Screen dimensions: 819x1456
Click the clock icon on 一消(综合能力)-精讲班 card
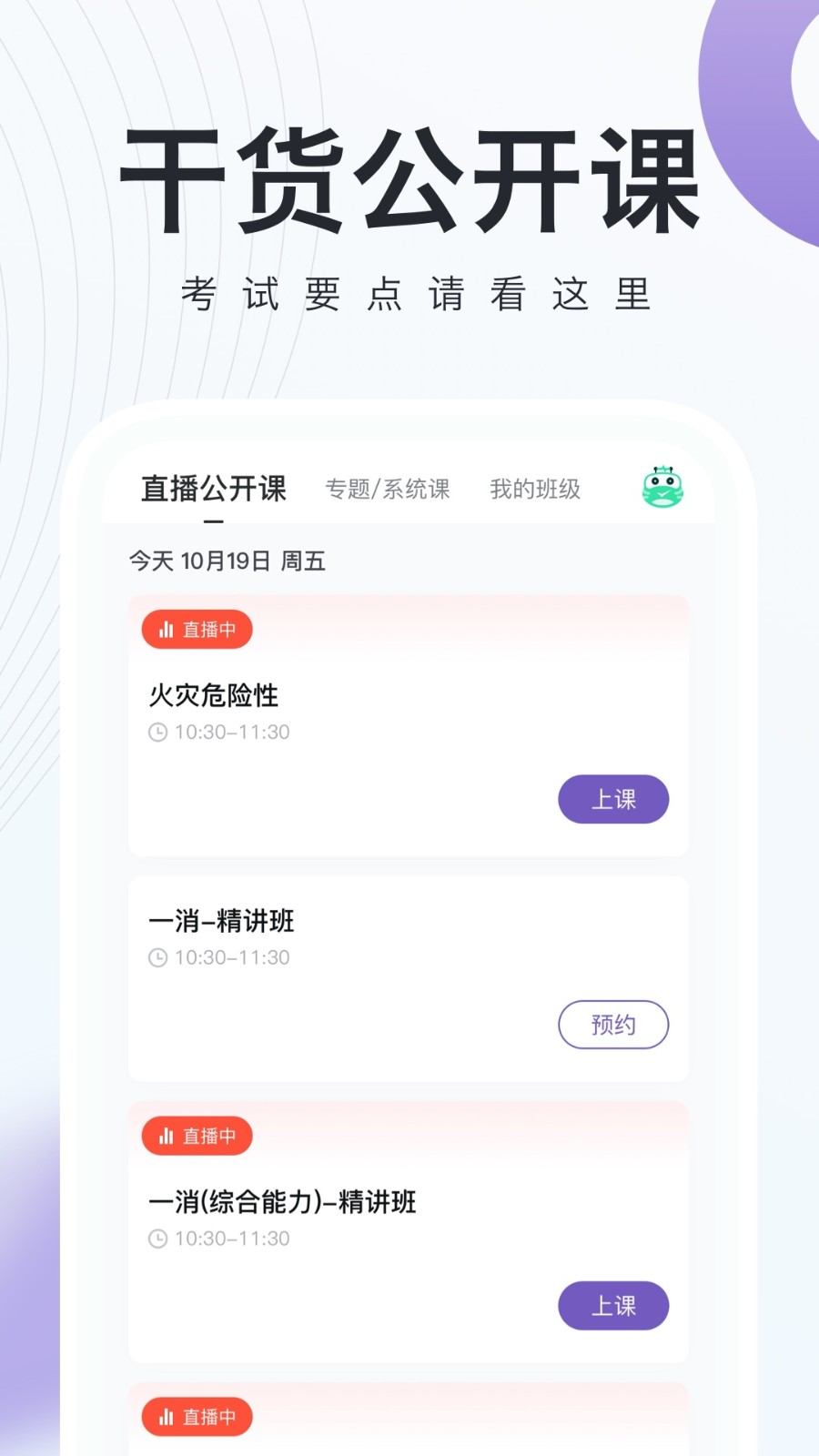157,1238
